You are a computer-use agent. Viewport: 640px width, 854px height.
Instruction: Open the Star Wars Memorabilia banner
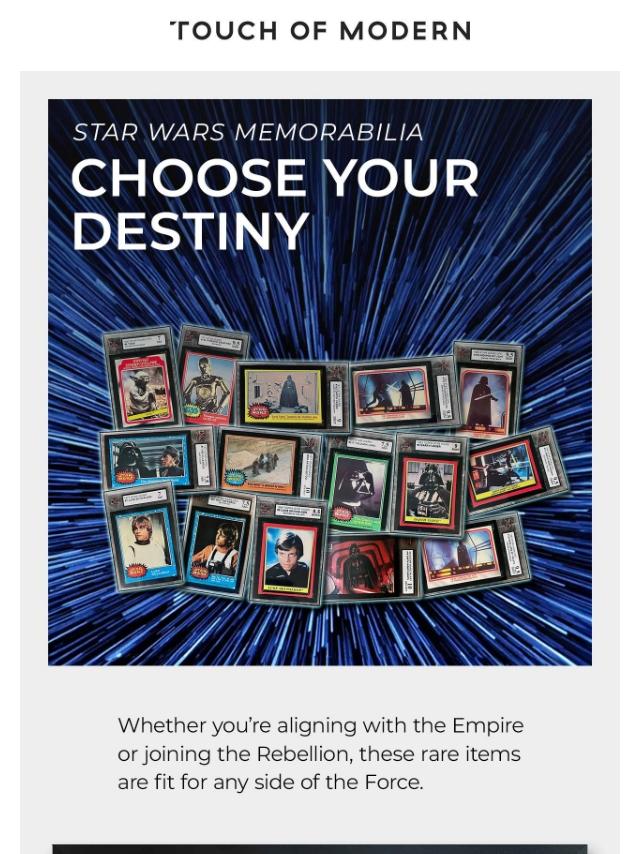point(320,382)
